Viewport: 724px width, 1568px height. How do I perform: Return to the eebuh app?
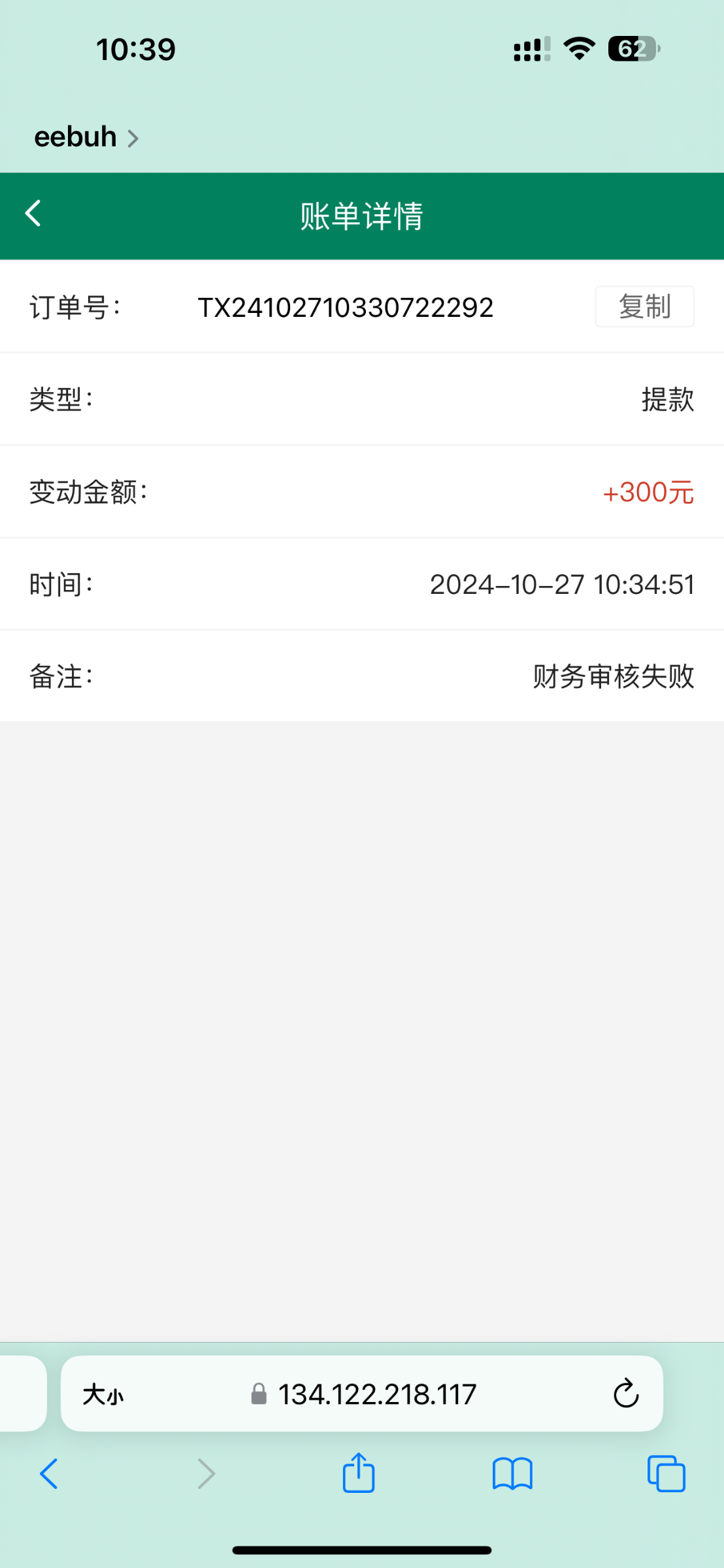point(86,137)
